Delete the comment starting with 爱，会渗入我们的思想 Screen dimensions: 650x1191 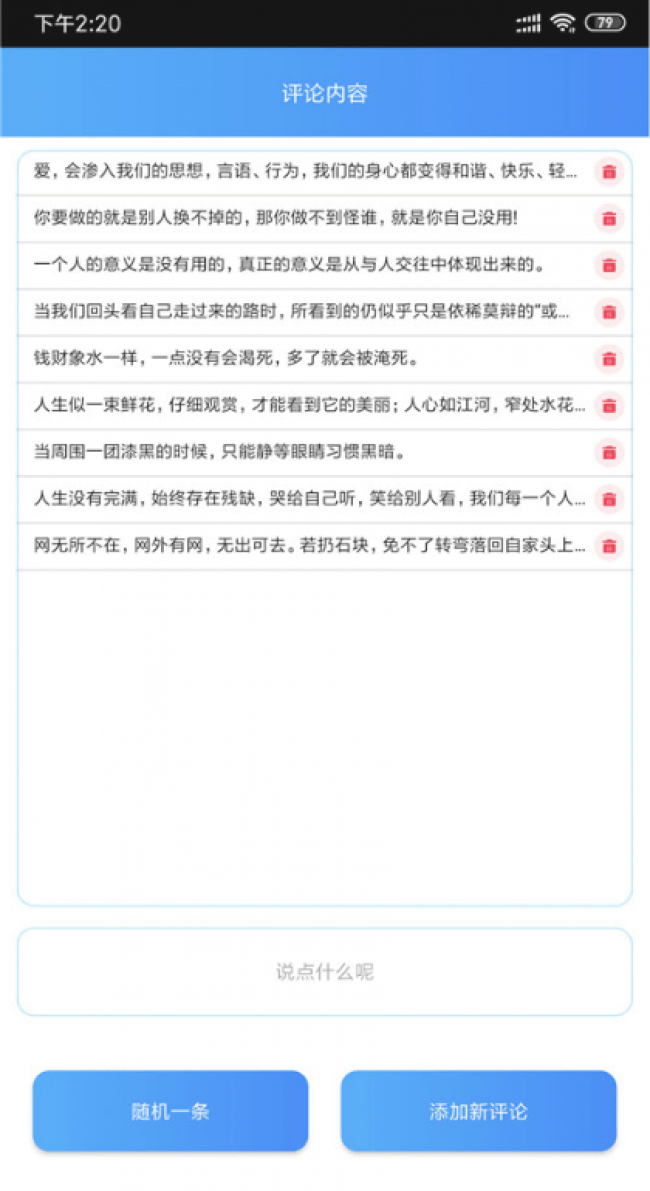608,172
